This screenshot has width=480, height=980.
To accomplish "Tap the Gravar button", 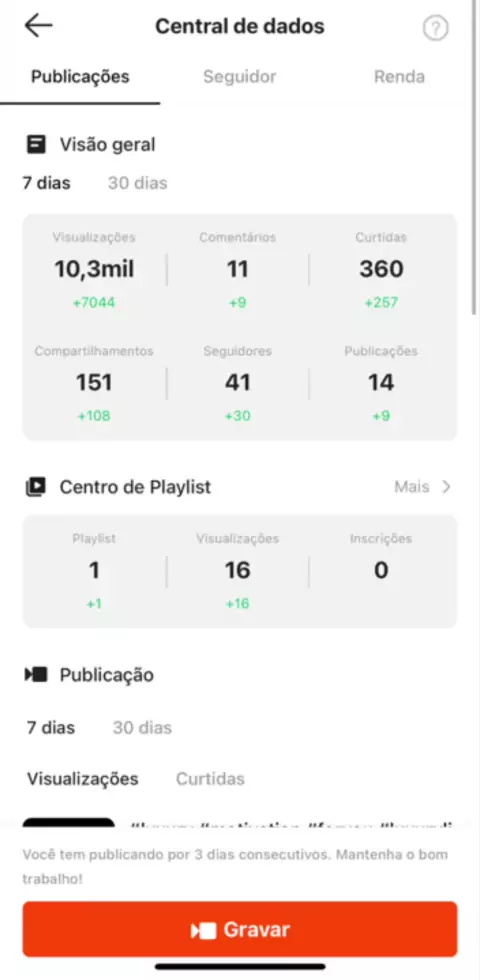I will 240,929.
